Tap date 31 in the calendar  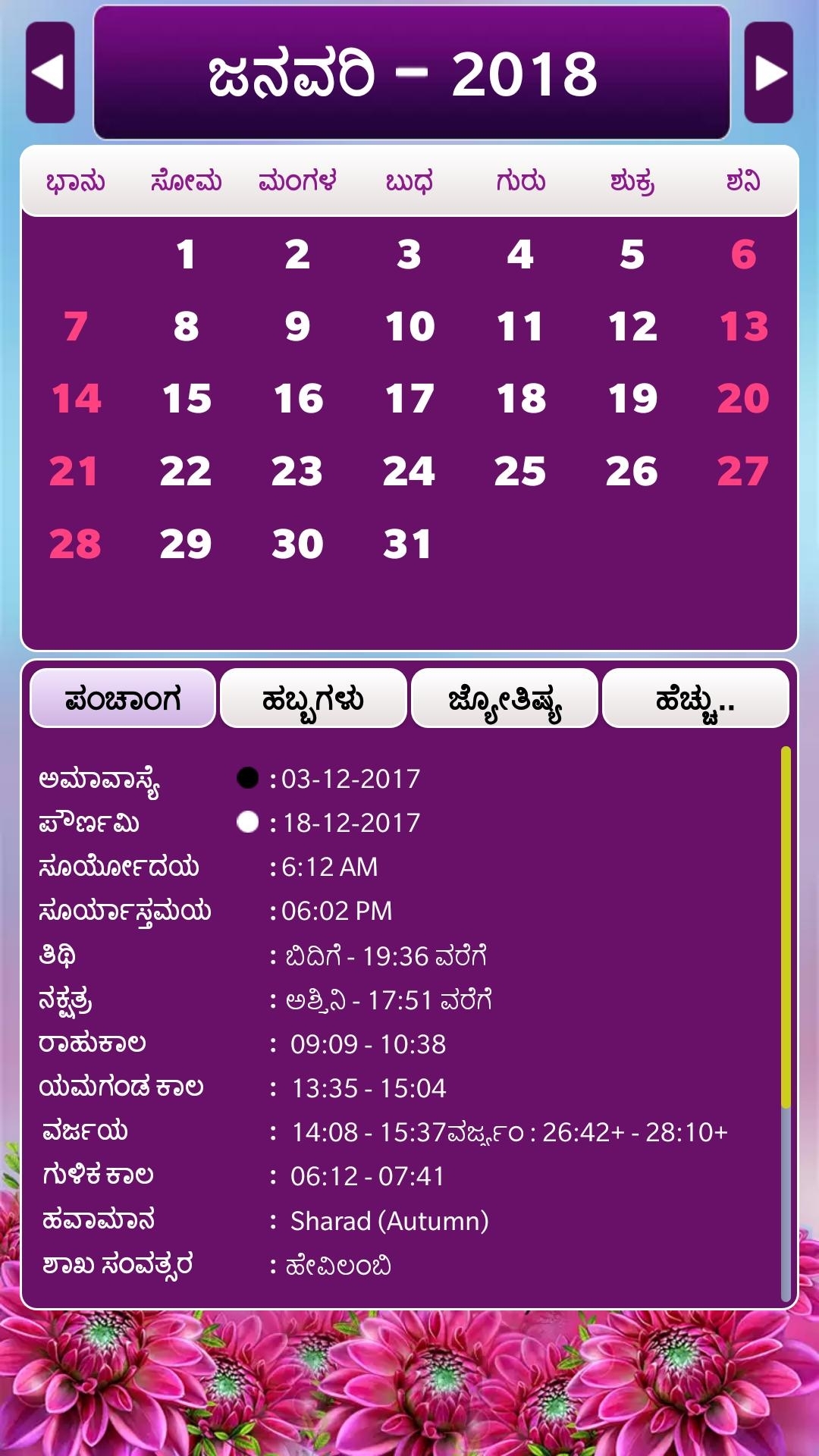point(408,544)
